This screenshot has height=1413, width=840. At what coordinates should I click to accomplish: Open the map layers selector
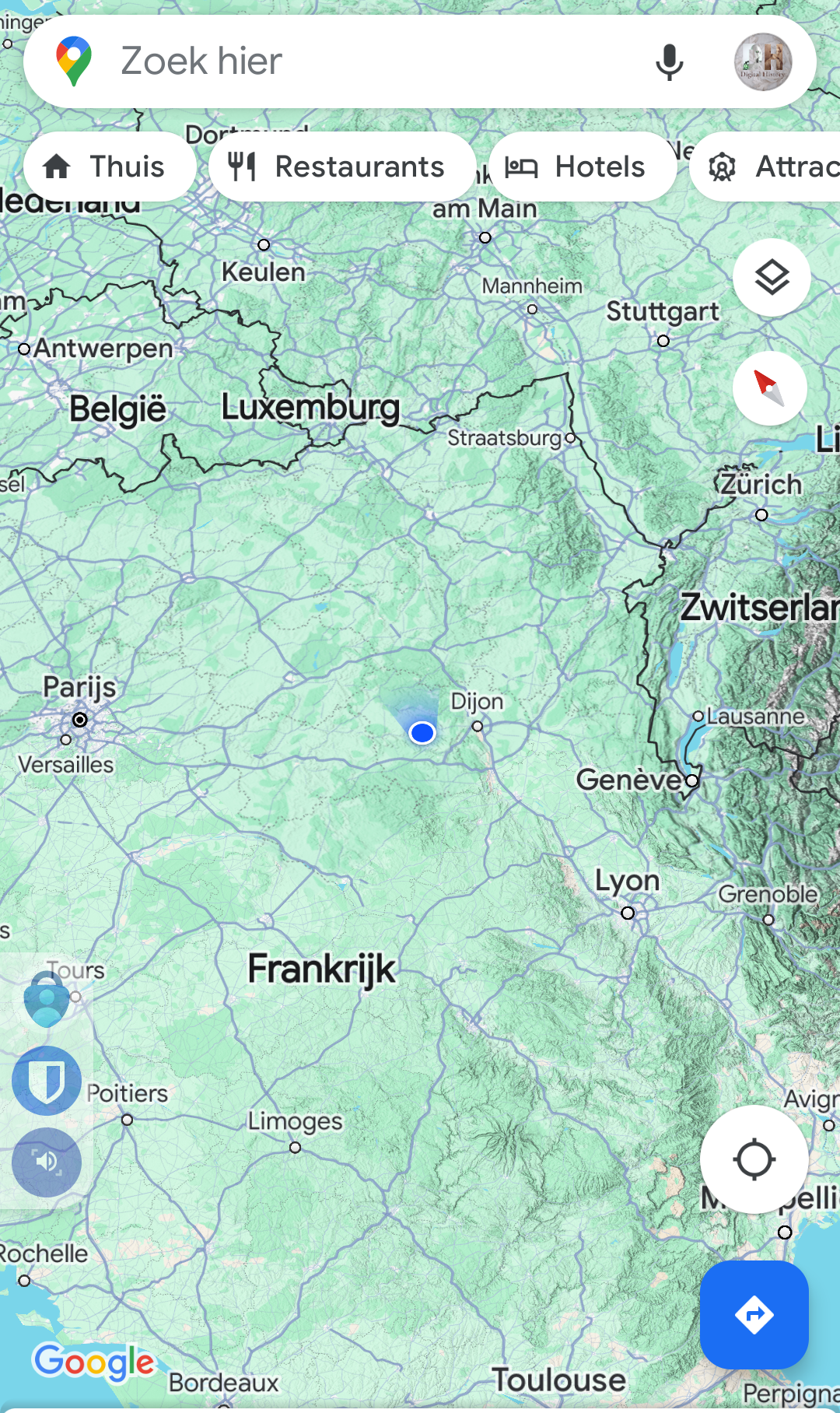click(x=772, y=278)
